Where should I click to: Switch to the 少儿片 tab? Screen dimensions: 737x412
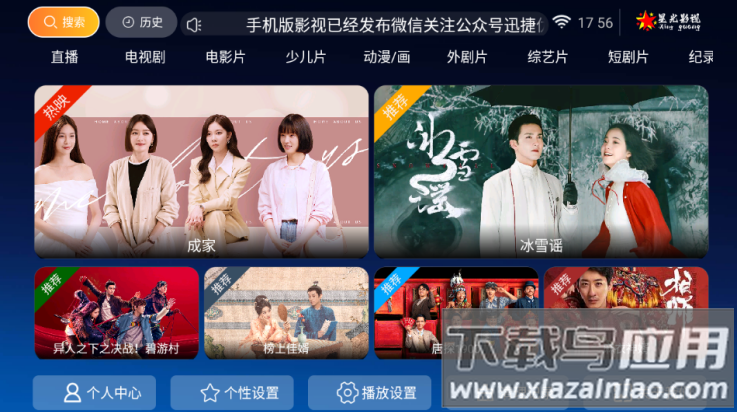point(305,57)
